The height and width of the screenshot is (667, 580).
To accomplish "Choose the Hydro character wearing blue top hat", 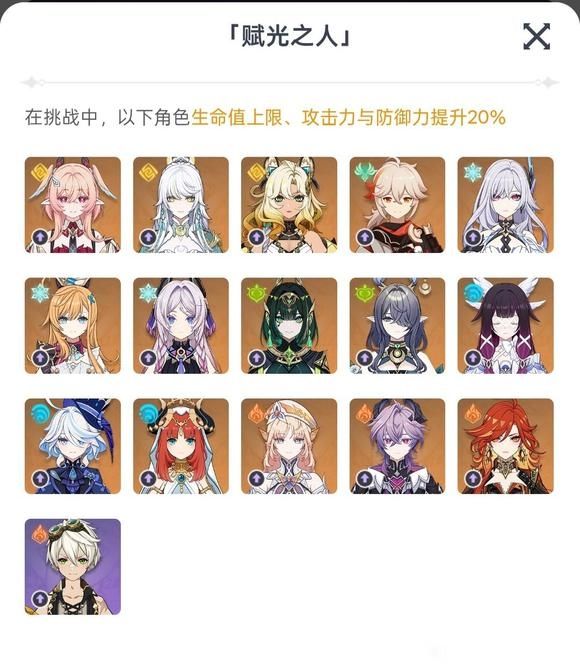I will [x=73, y=446].
